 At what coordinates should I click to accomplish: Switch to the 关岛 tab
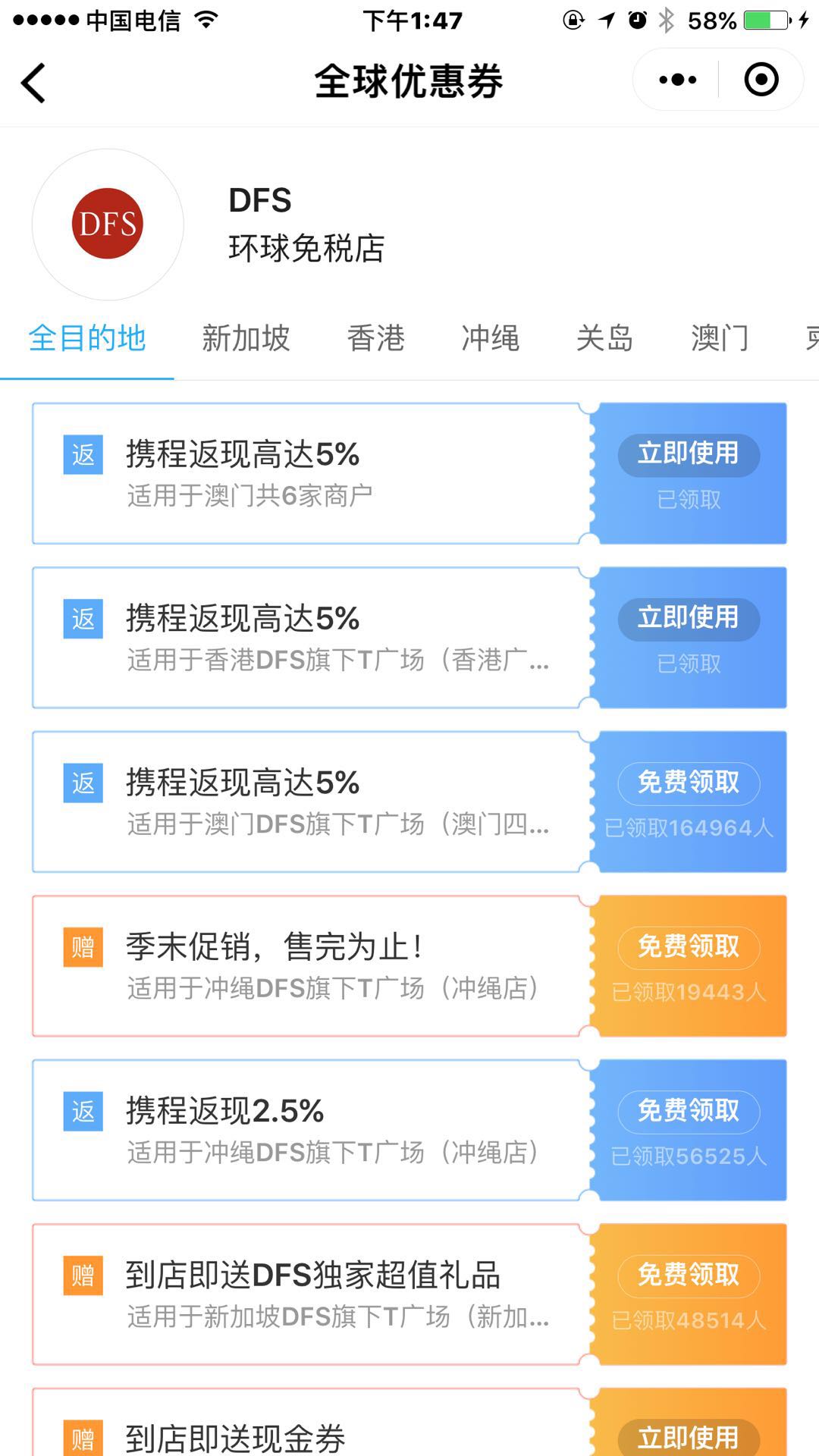tap(604, 338)
